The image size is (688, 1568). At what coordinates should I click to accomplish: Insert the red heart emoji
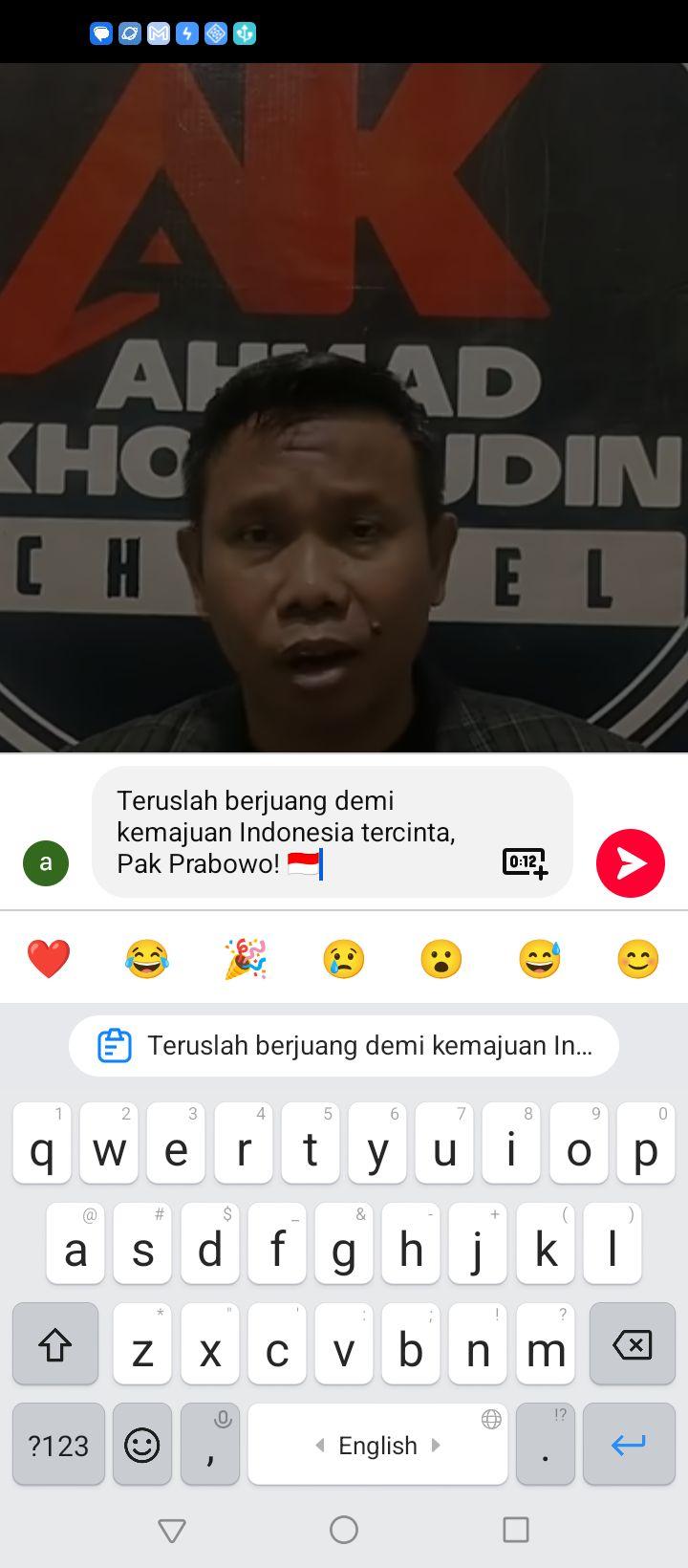(49, 959)
